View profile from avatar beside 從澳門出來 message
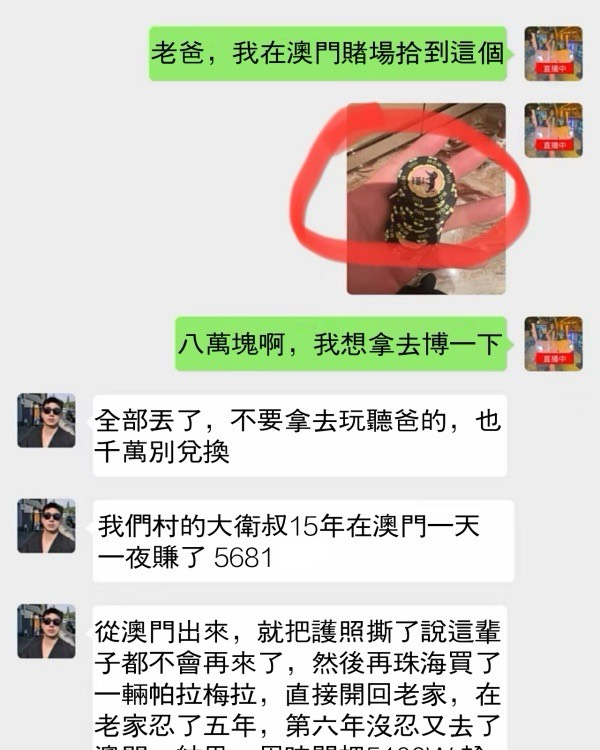 pos(46,631)
